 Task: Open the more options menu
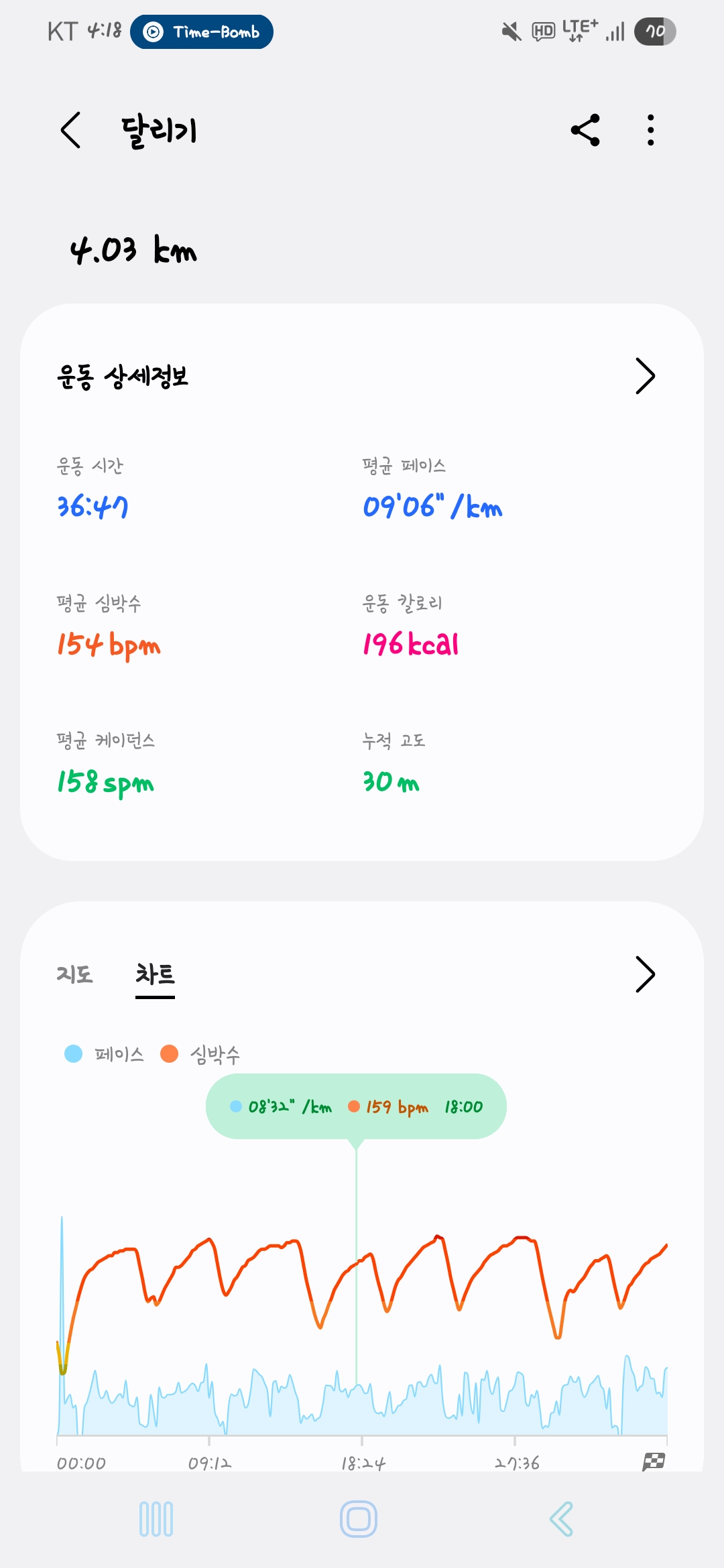650,130
